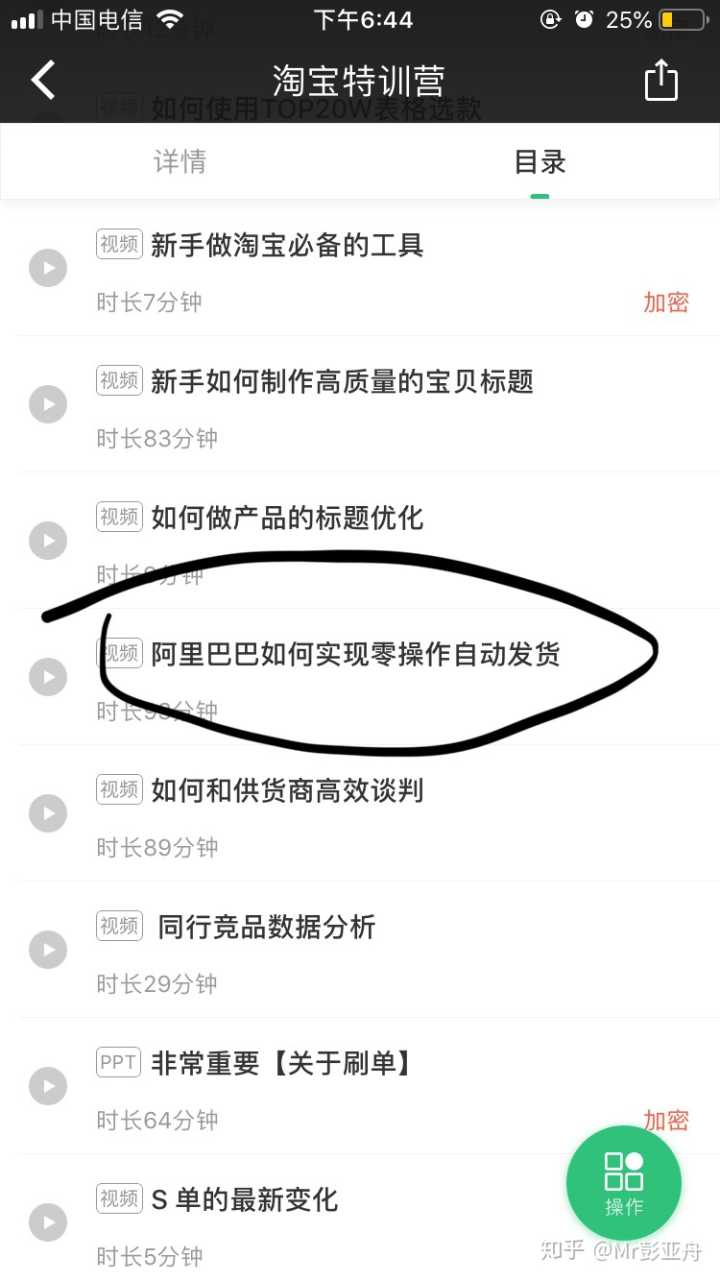Go back using the top-left arrow
Screen dimensions: 720x1281
click(43, 80)
